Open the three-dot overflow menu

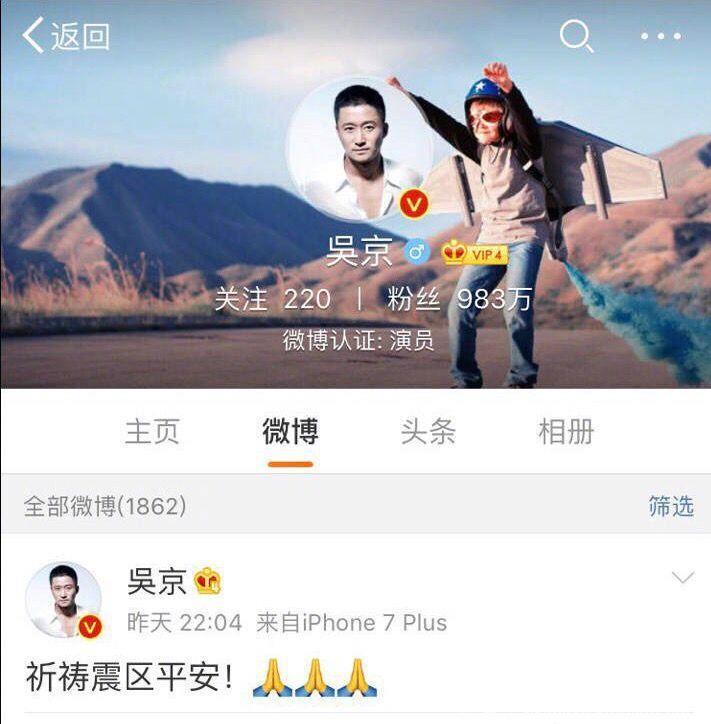coord(660,37)
